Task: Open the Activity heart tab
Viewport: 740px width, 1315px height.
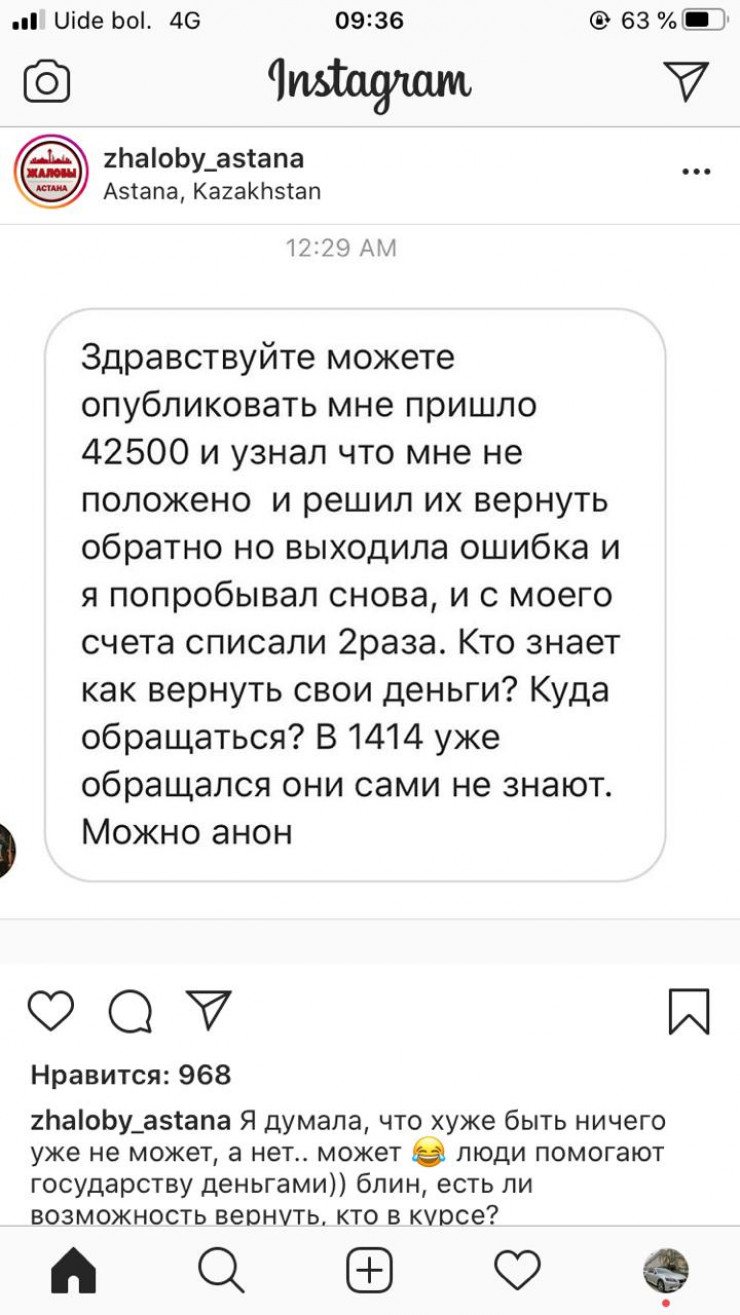Action: [x=517, y=1271]
